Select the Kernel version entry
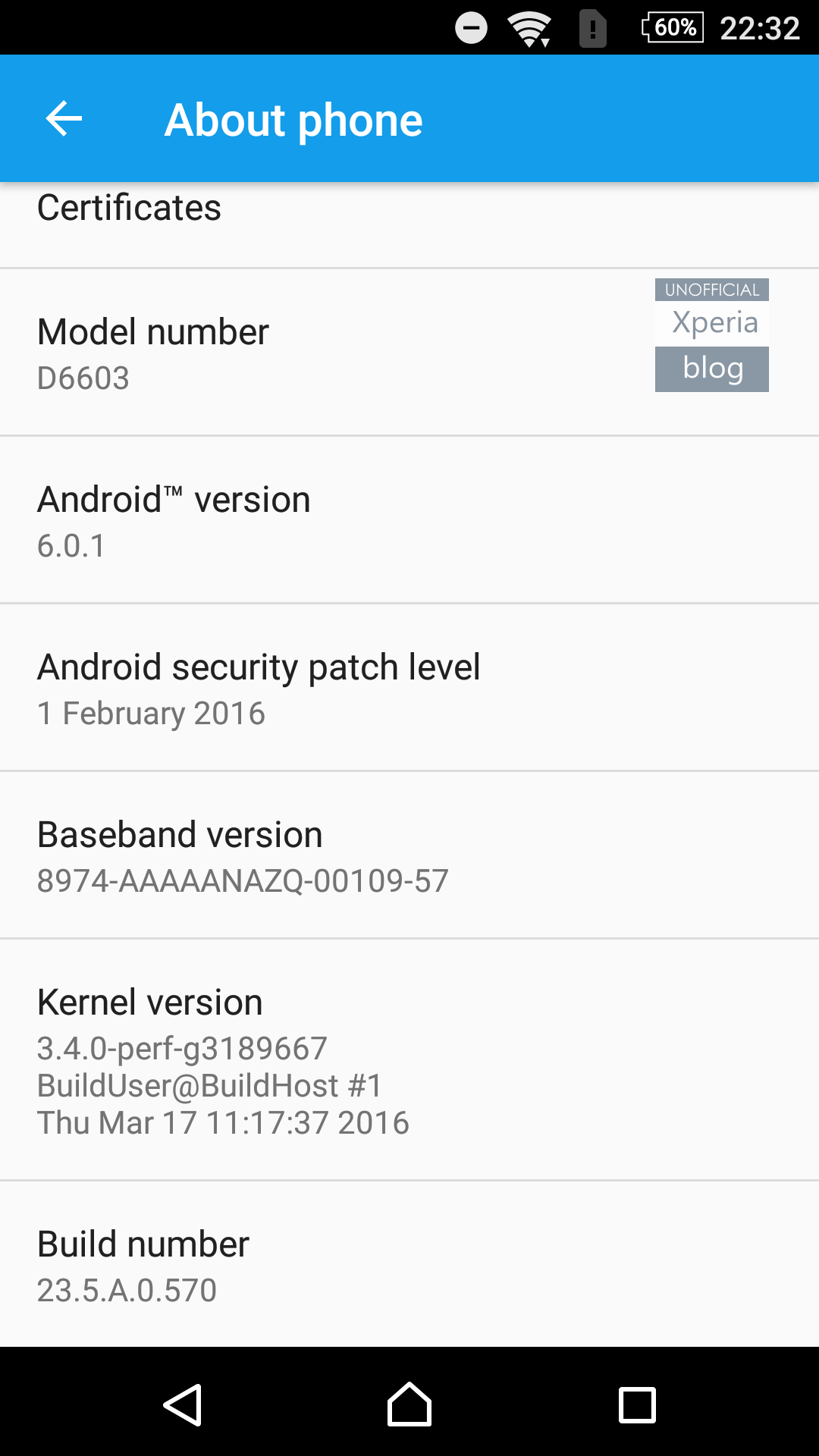The image size is (819, 1456). pos(409,1059)
